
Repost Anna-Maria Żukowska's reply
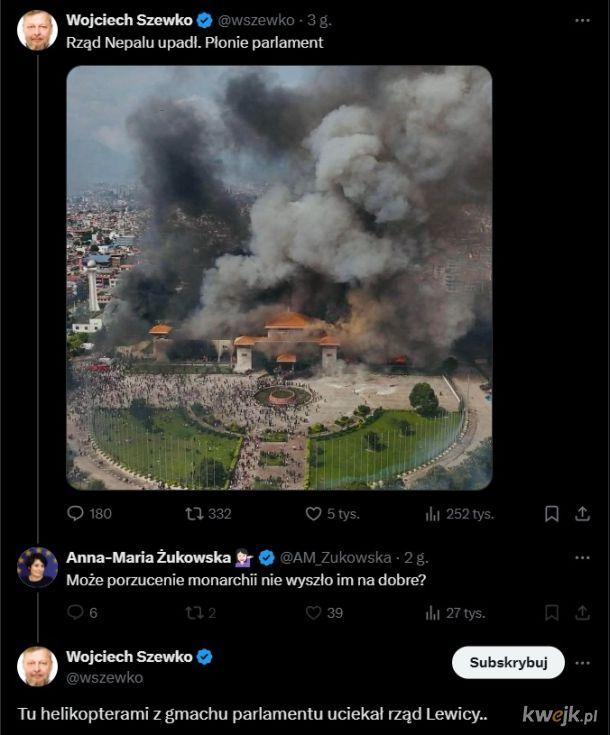click(x=194, y=613)
